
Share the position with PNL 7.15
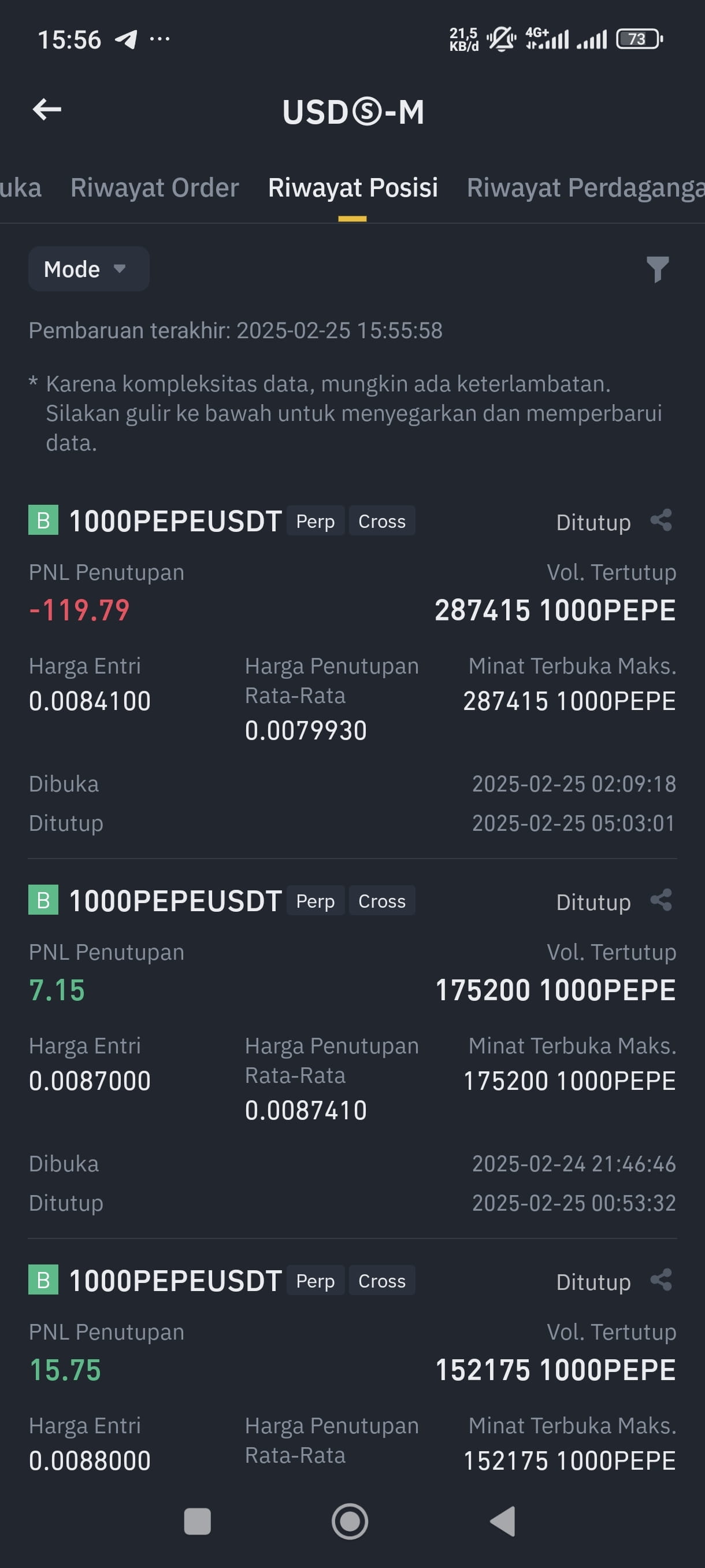661,900
